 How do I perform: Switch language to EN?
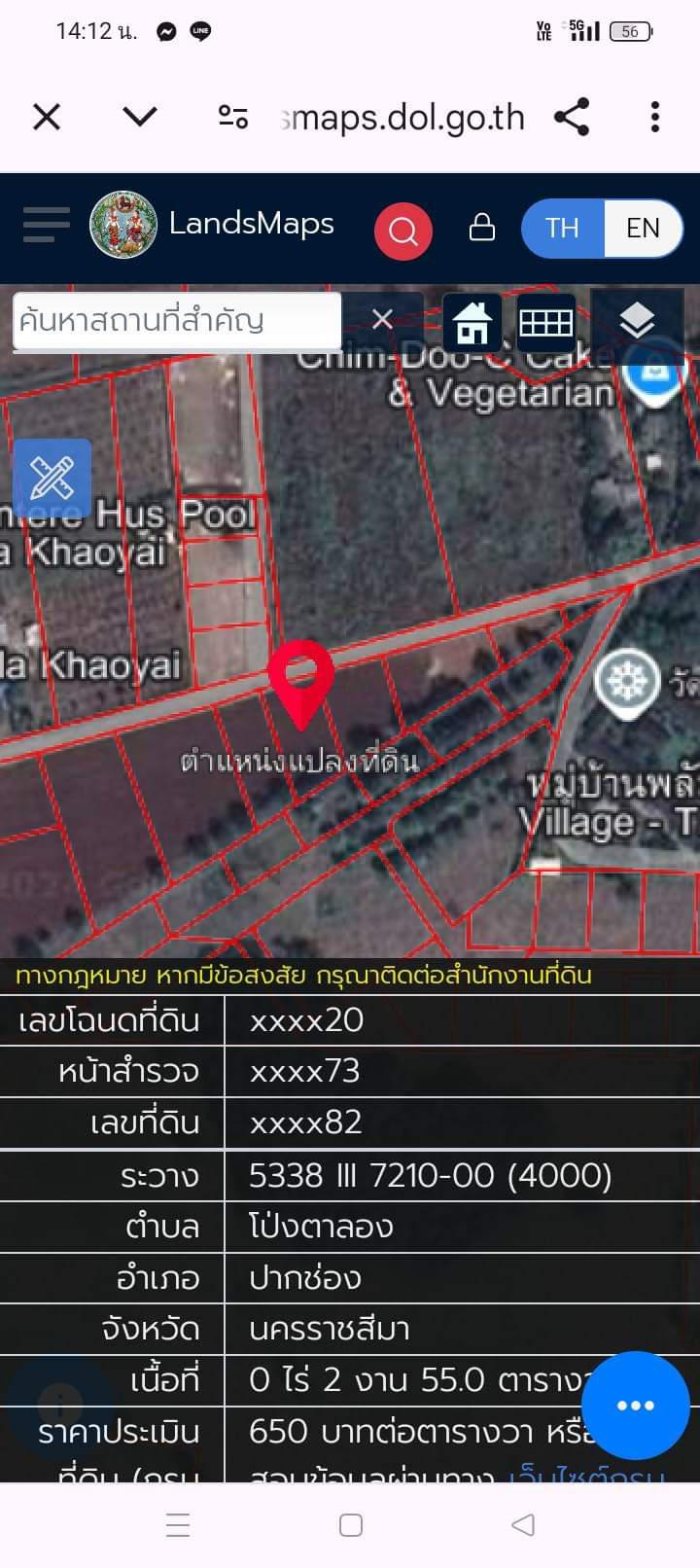[x=643, y=229]
